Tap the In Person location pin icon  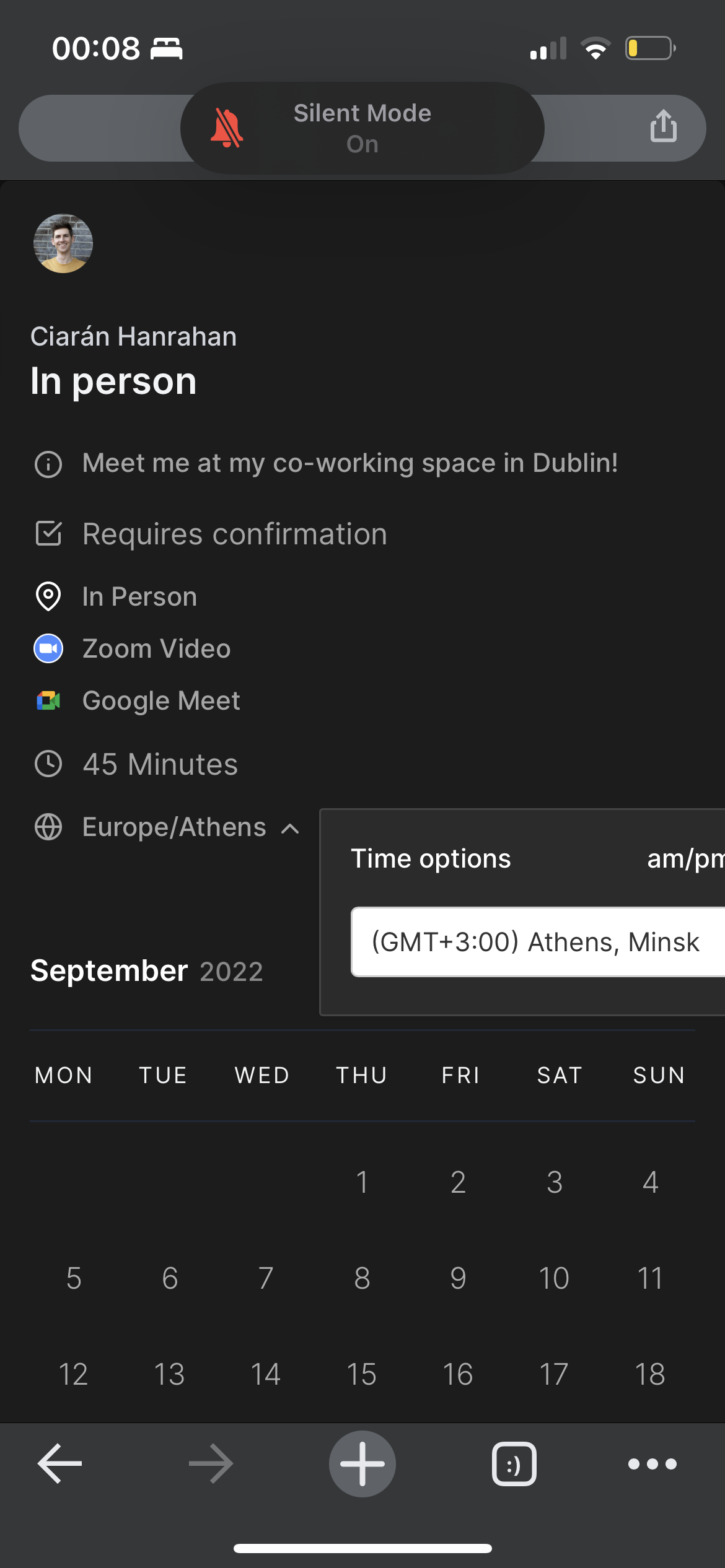[48, 596]
